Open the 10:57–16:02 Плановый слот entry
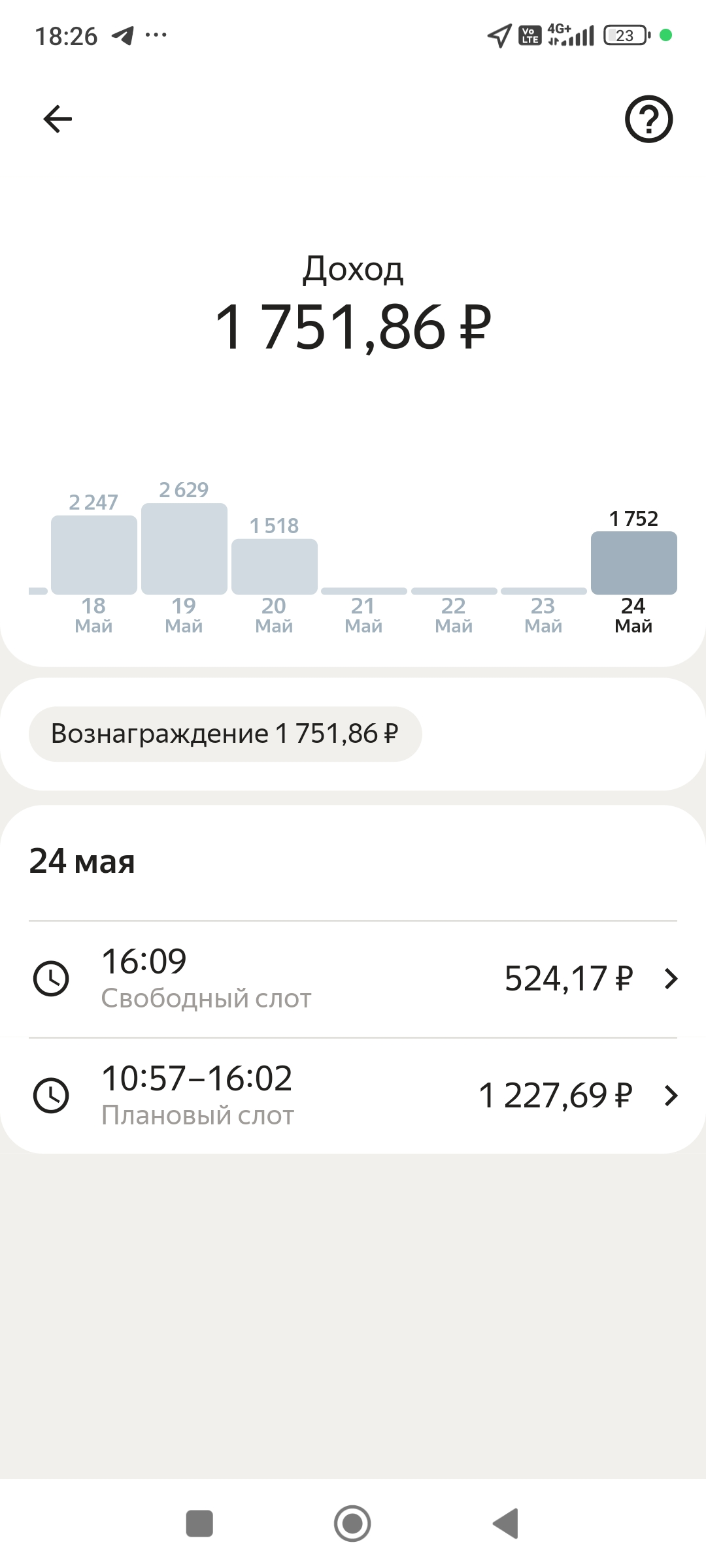 click(353, 1096)
